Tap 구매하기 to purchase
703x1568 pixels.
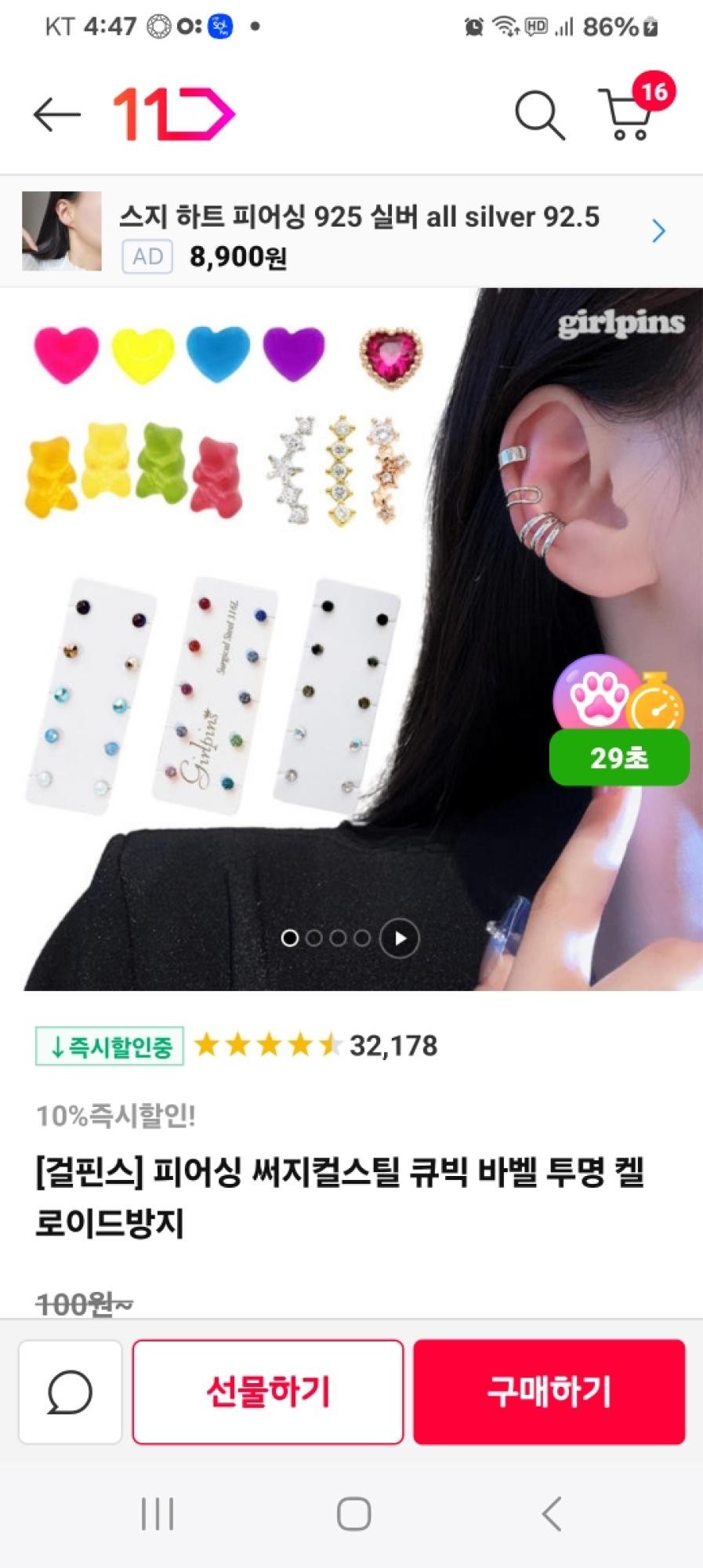[x=549, y=1392]
